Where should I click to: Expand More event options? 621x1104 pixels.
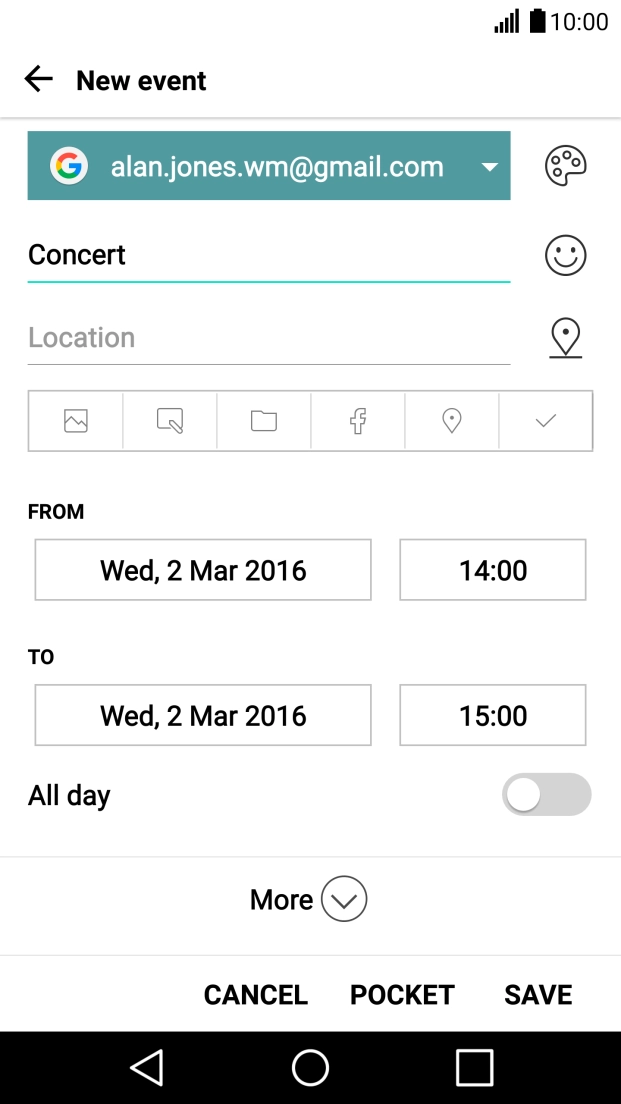[309, 900]
